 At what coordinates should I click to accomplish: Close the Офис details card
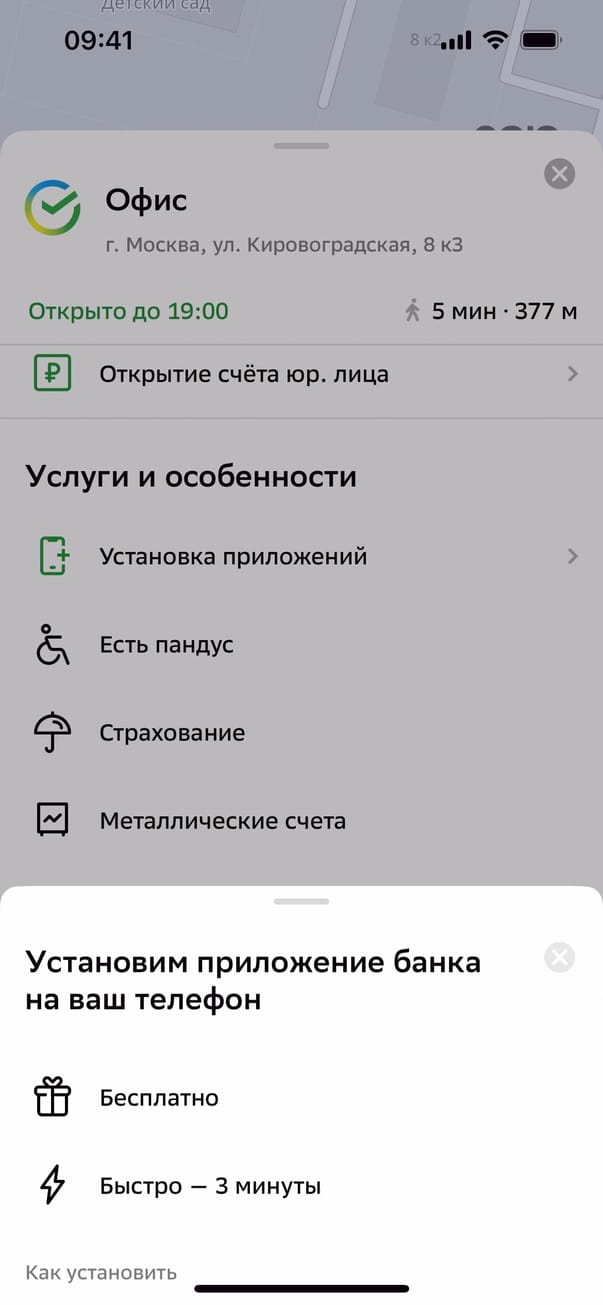[x=559, y=174]
